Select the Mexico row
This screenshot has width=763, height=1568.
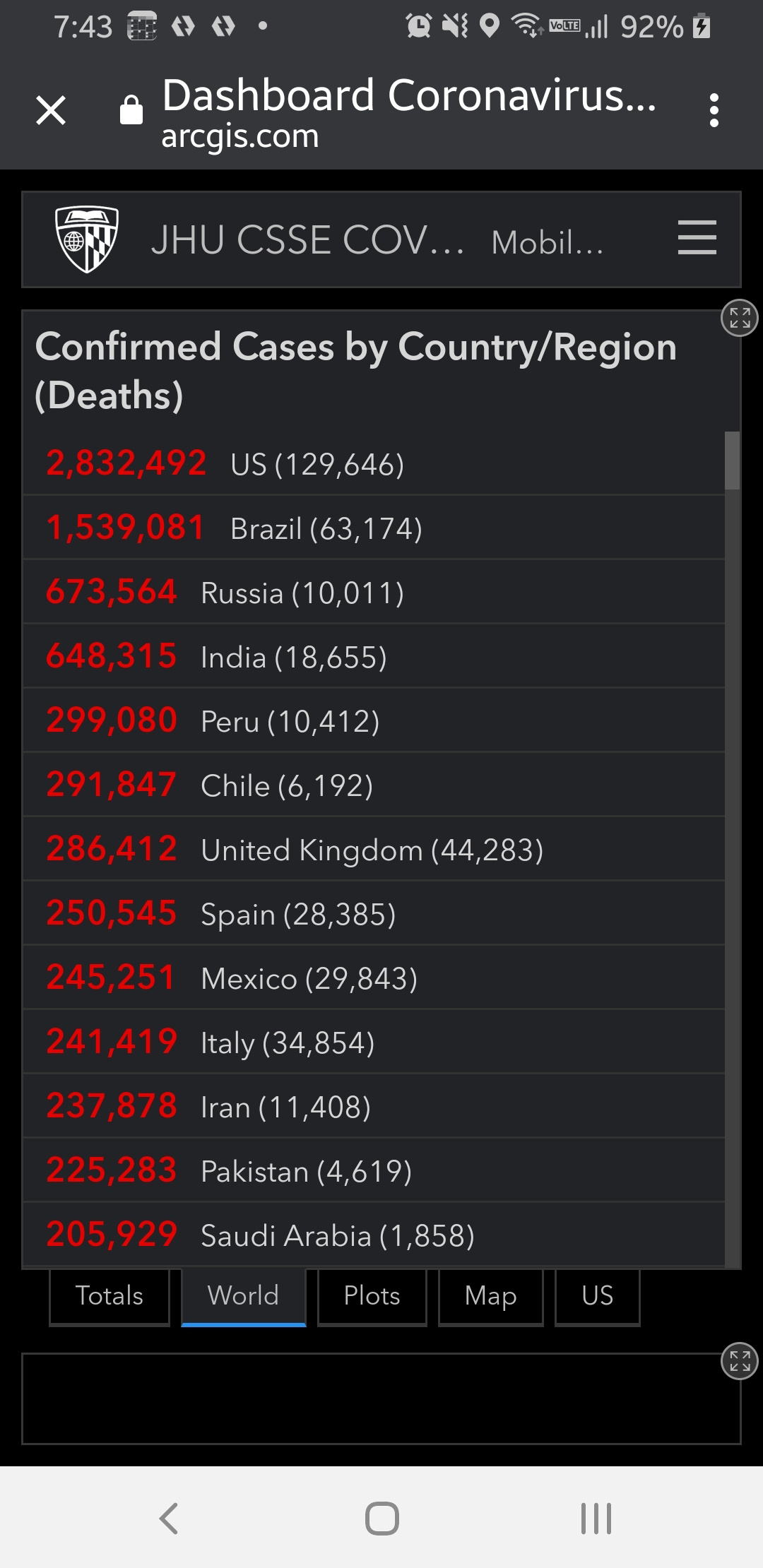374,978
